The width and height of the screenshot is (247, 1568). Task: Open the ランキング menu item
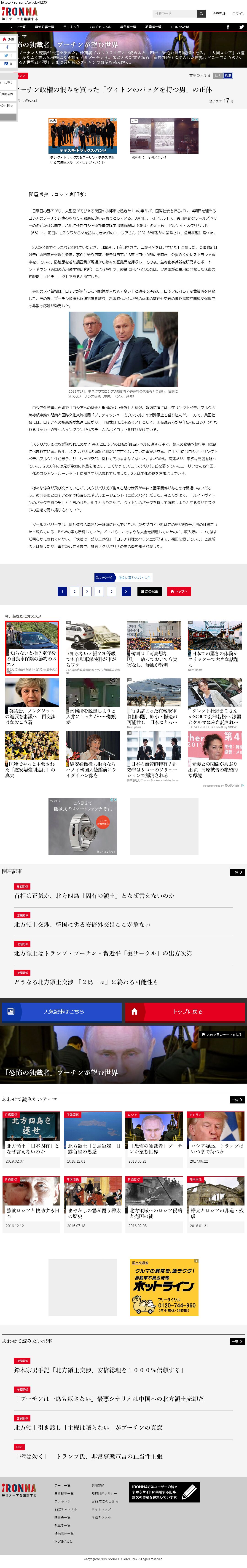pyautogui.click(x=71, y=27)
